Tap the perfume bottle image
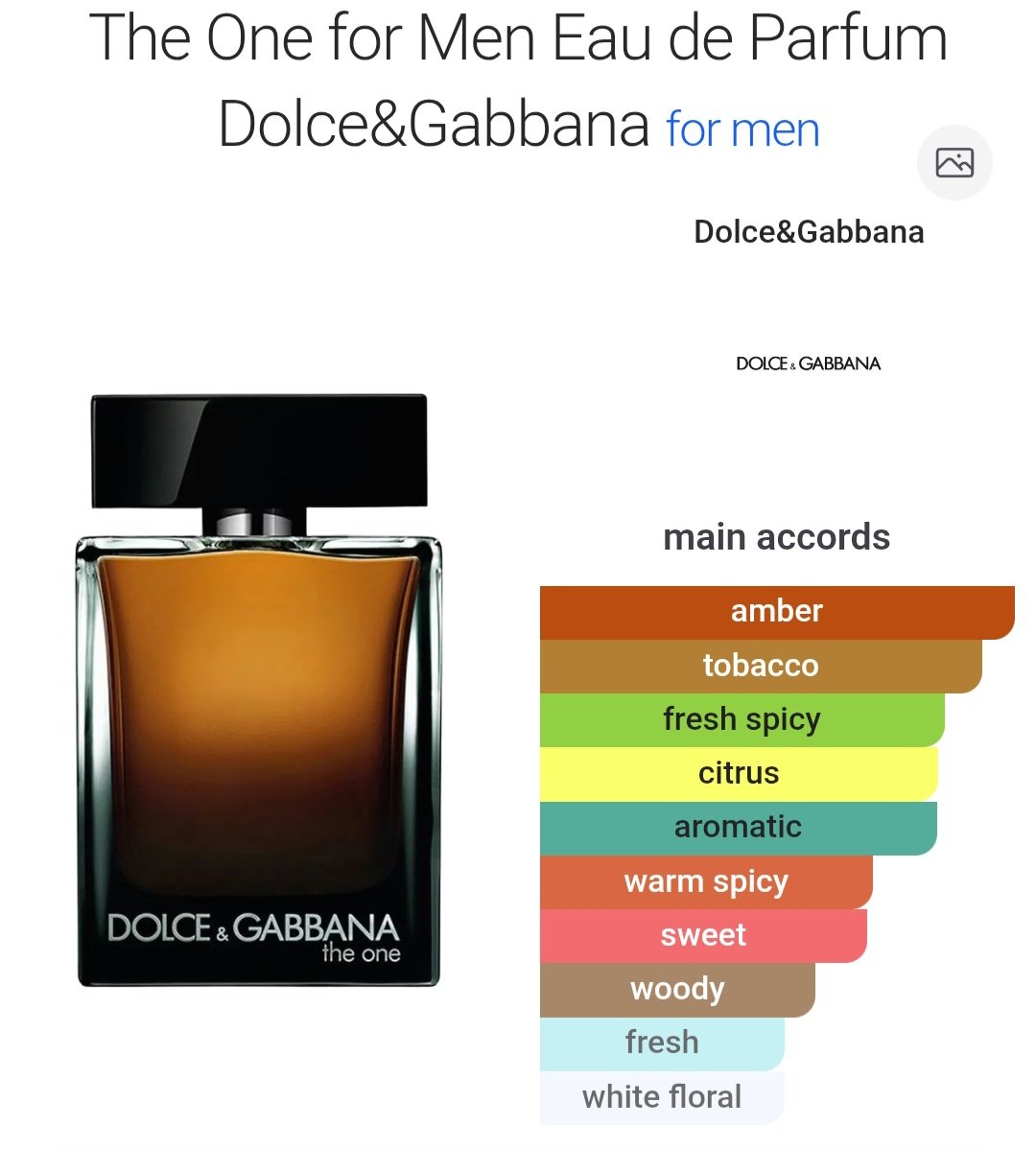 tap(259, 691)
